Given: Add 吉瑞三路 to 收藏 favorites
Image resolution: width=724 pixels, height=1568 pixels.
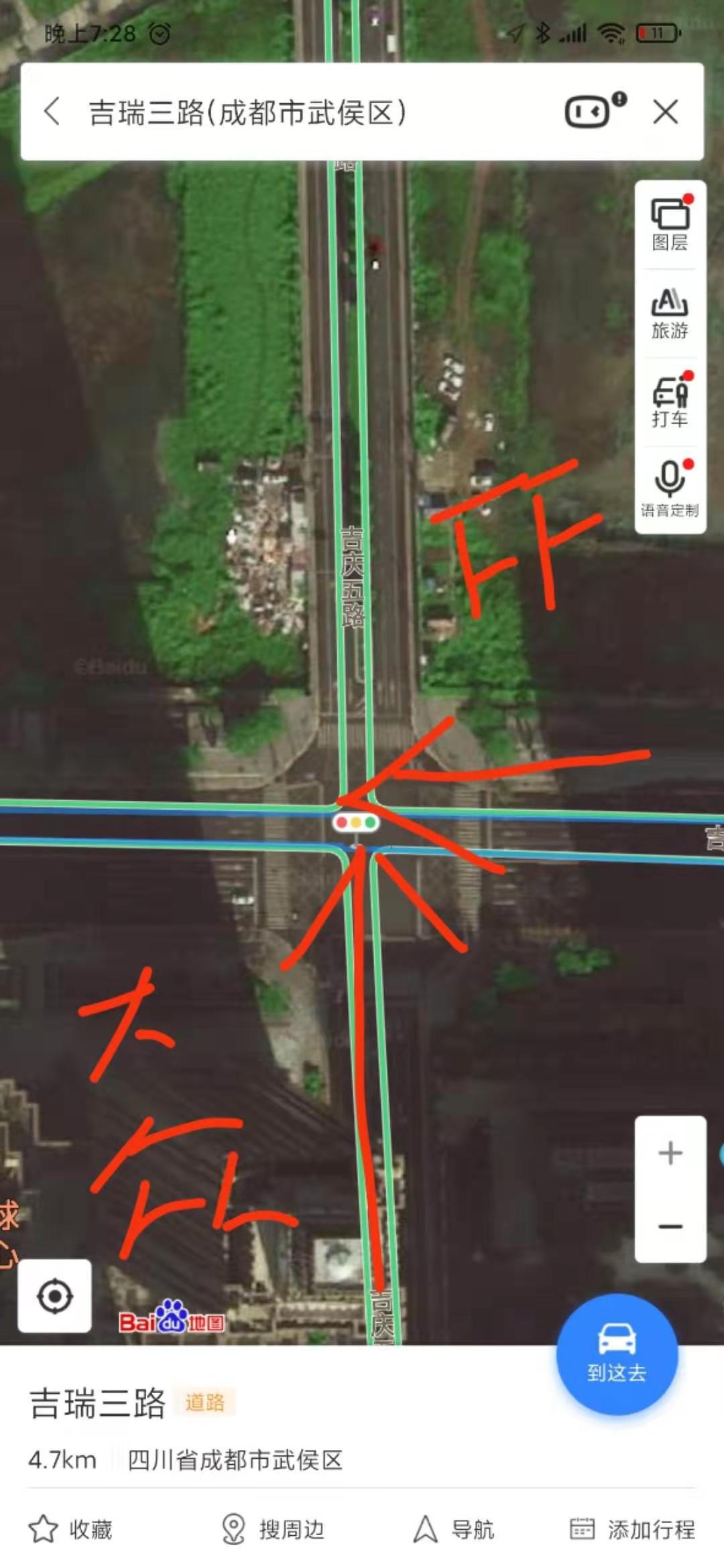Looking at the screenshot, I should click(71, 1529).
